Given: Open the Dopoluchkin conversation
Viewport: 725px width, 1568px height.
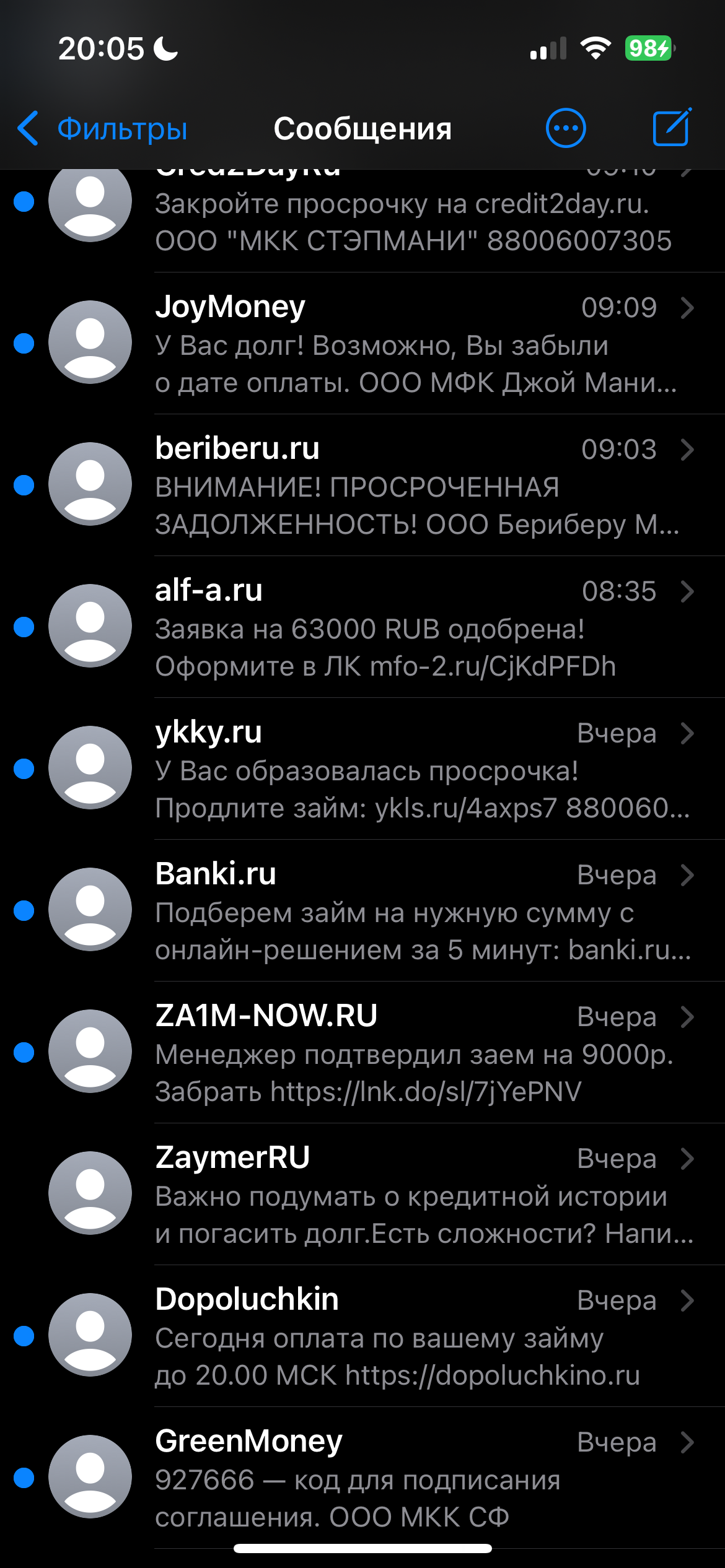Looking at the screenshot, I should point(409,1337).
